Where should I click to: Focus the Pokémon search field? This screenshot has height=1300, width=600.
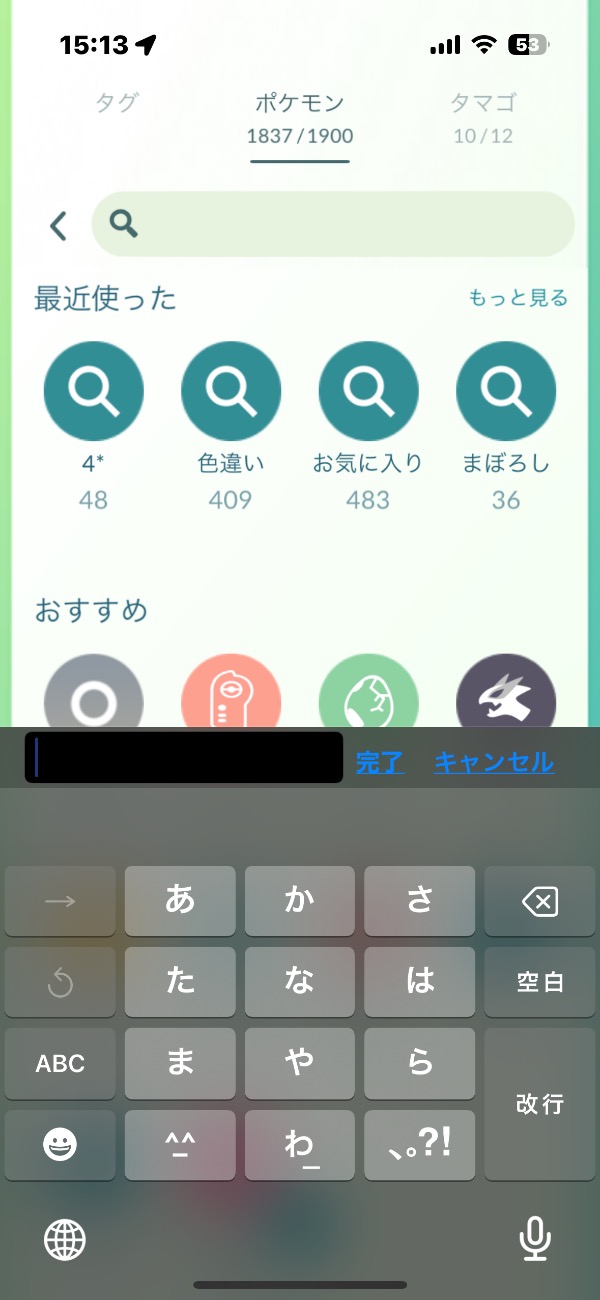pyautogui.click(x=333, y=224)
